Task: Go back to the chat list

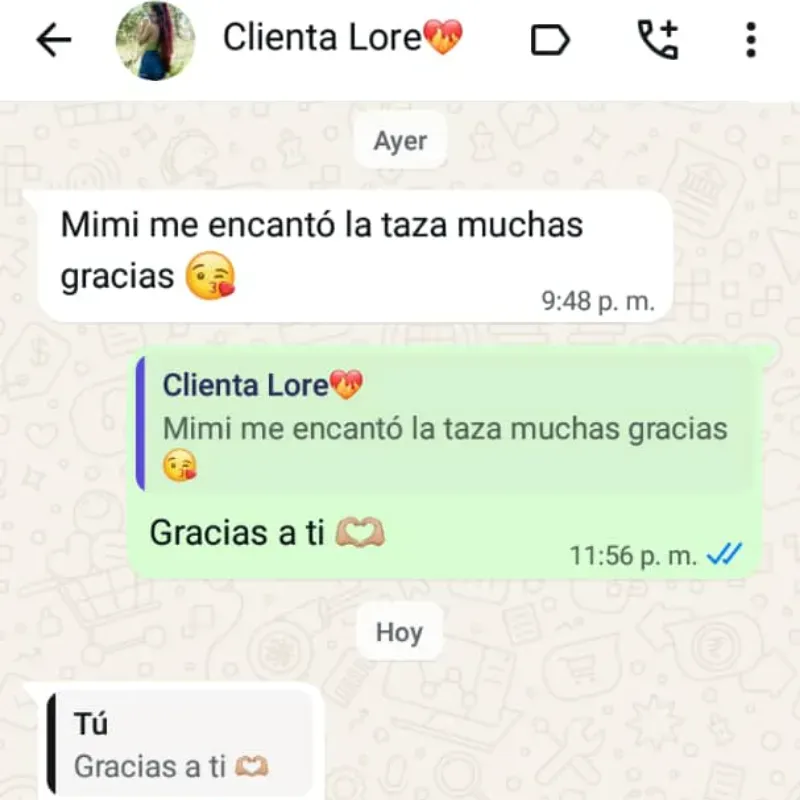Action: [x=53, y=40]
